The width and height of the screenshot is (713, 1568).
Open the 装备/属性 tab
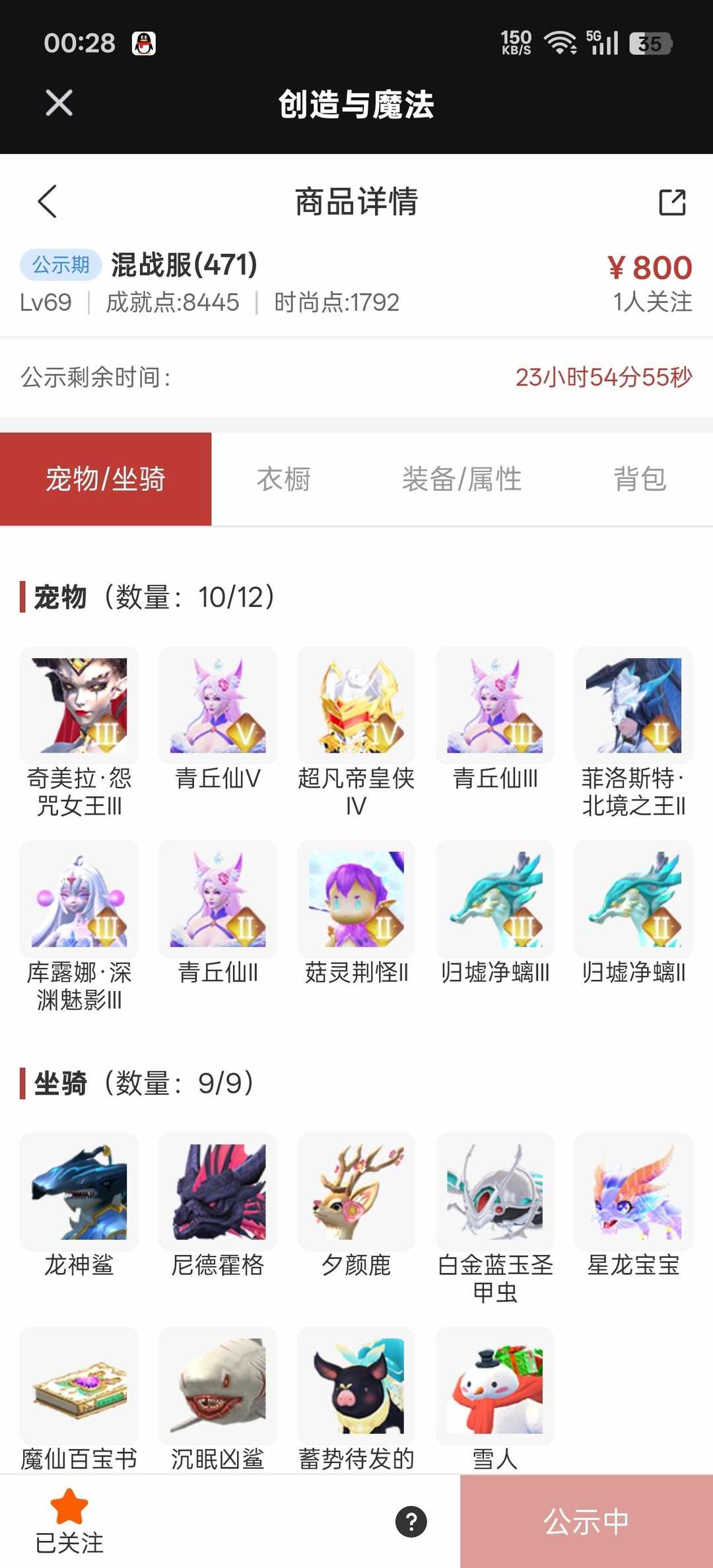click(462, 479)
